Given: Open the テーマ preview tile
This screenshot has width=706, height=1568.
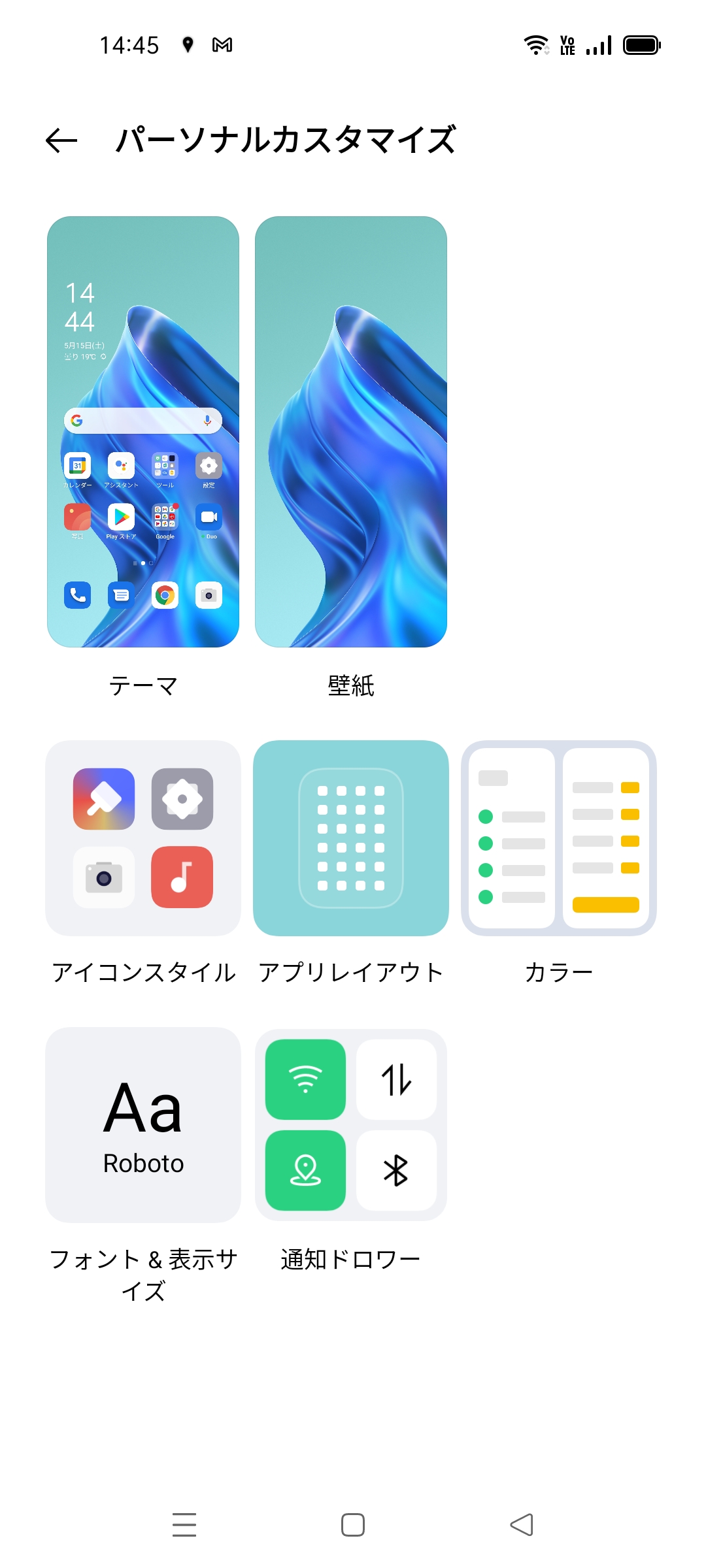Looking at the screenshot, I should pyautogui.click(x=143, y=432).
